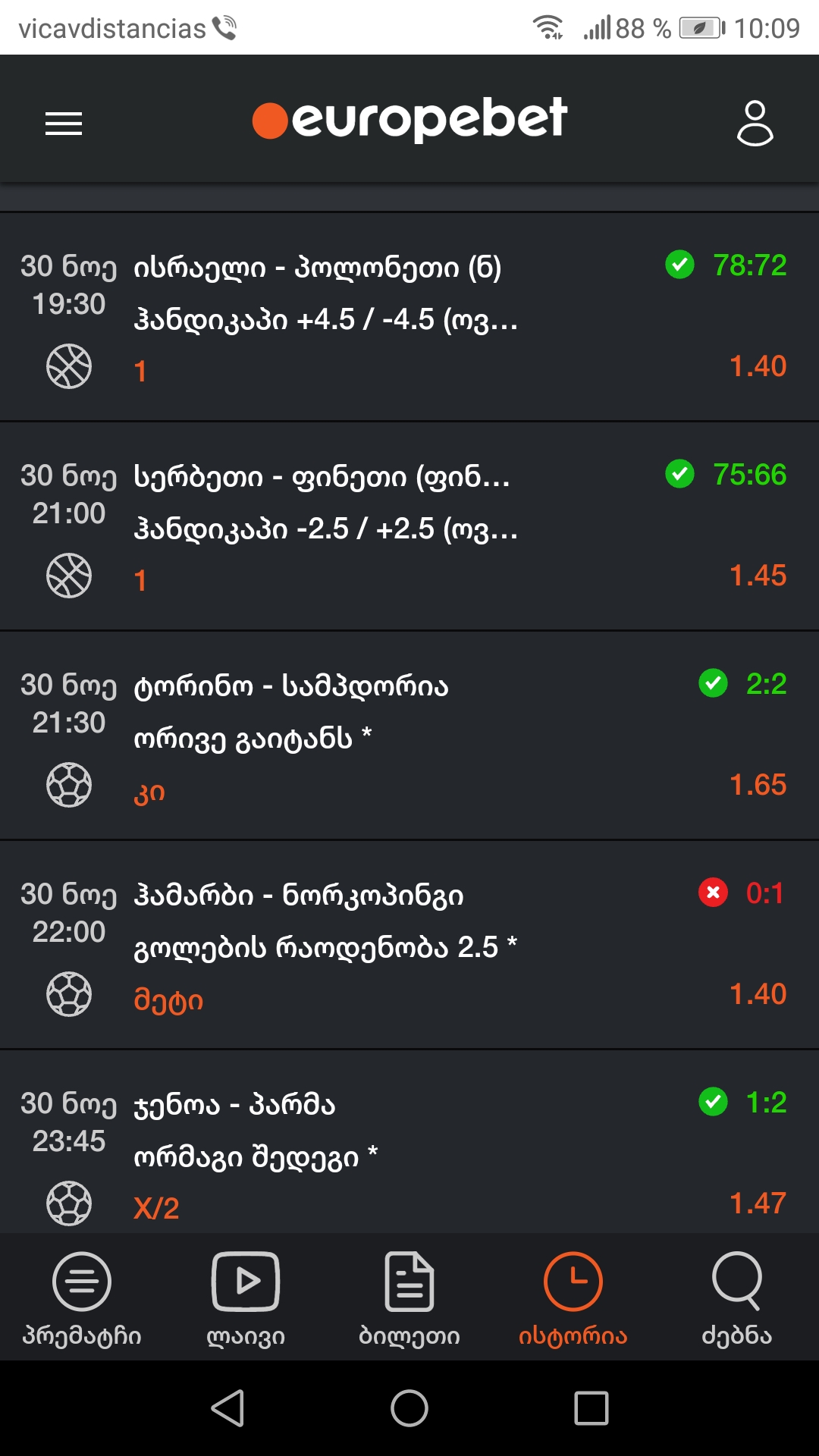Open the user profile icon
Viewport: 819px width, 1456px height.
(x=755, y=123)
